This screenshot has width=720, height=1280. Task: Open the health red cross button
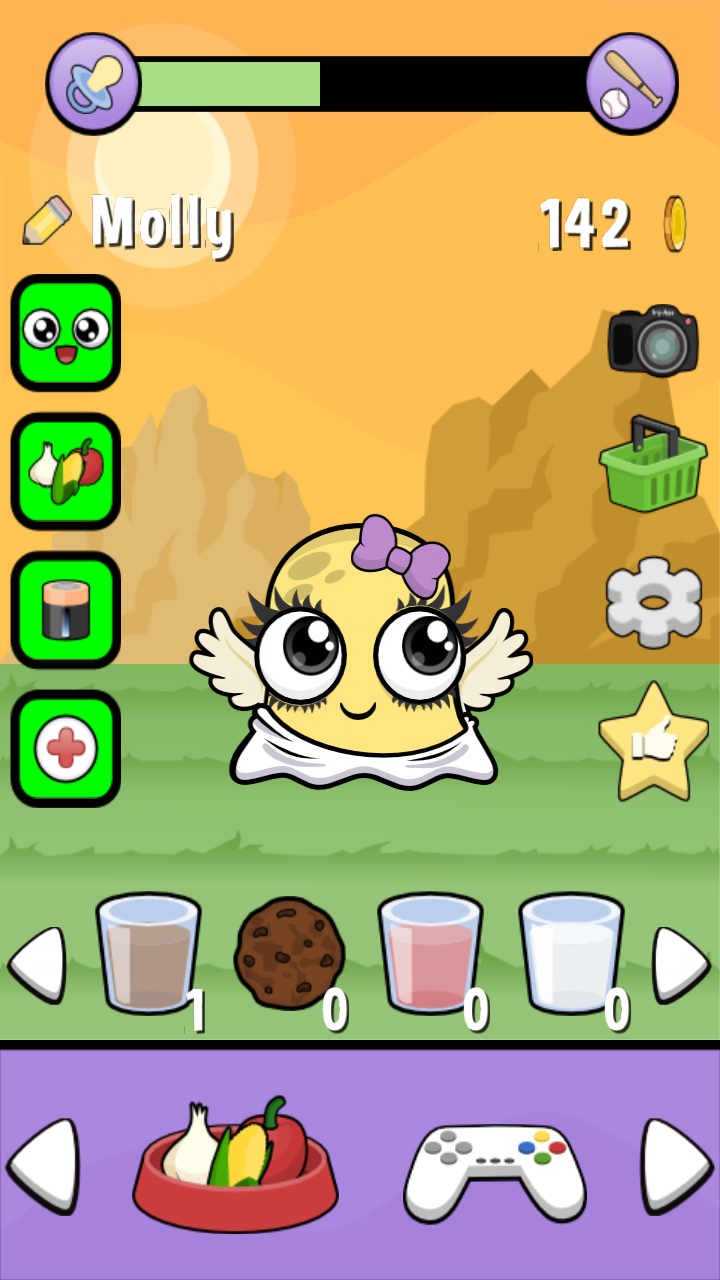[66, 748]
